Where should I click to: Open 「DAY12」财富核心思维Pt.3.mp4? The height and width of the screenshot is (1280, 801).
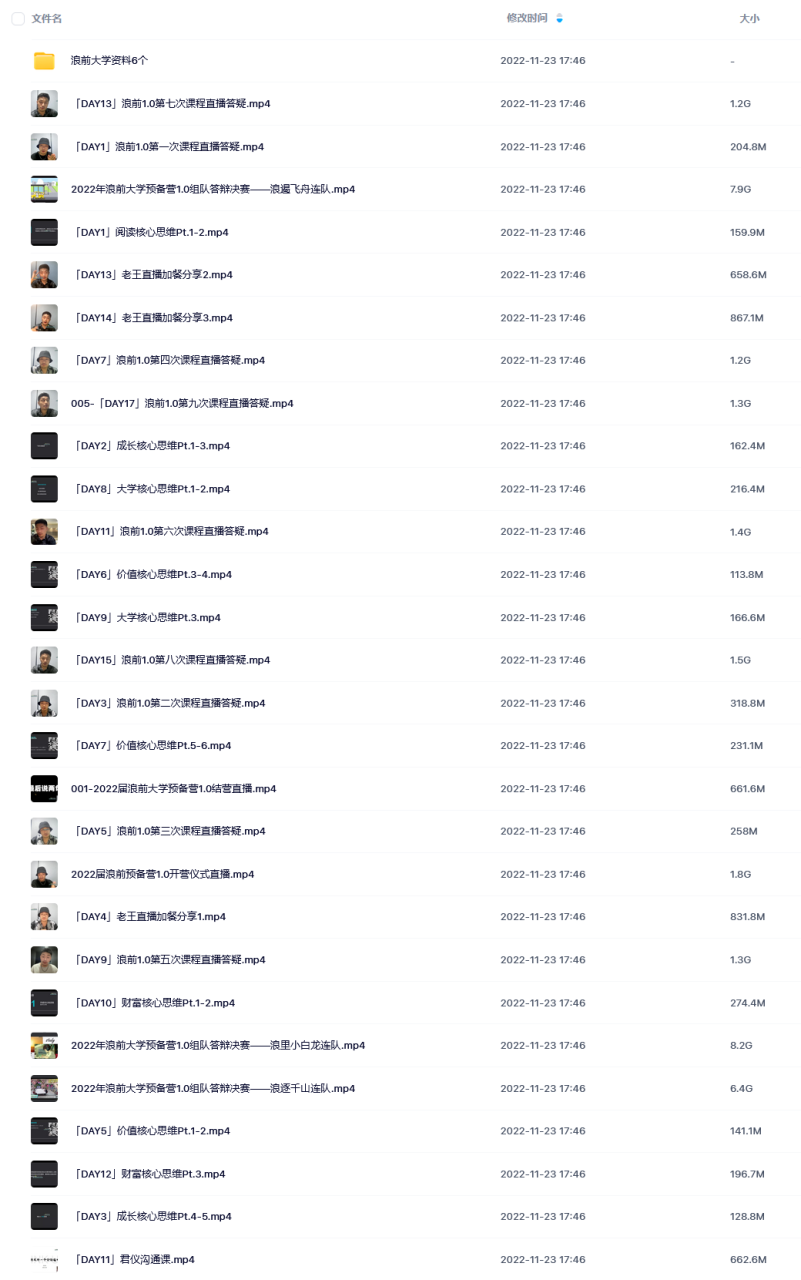coord(148,1174)
